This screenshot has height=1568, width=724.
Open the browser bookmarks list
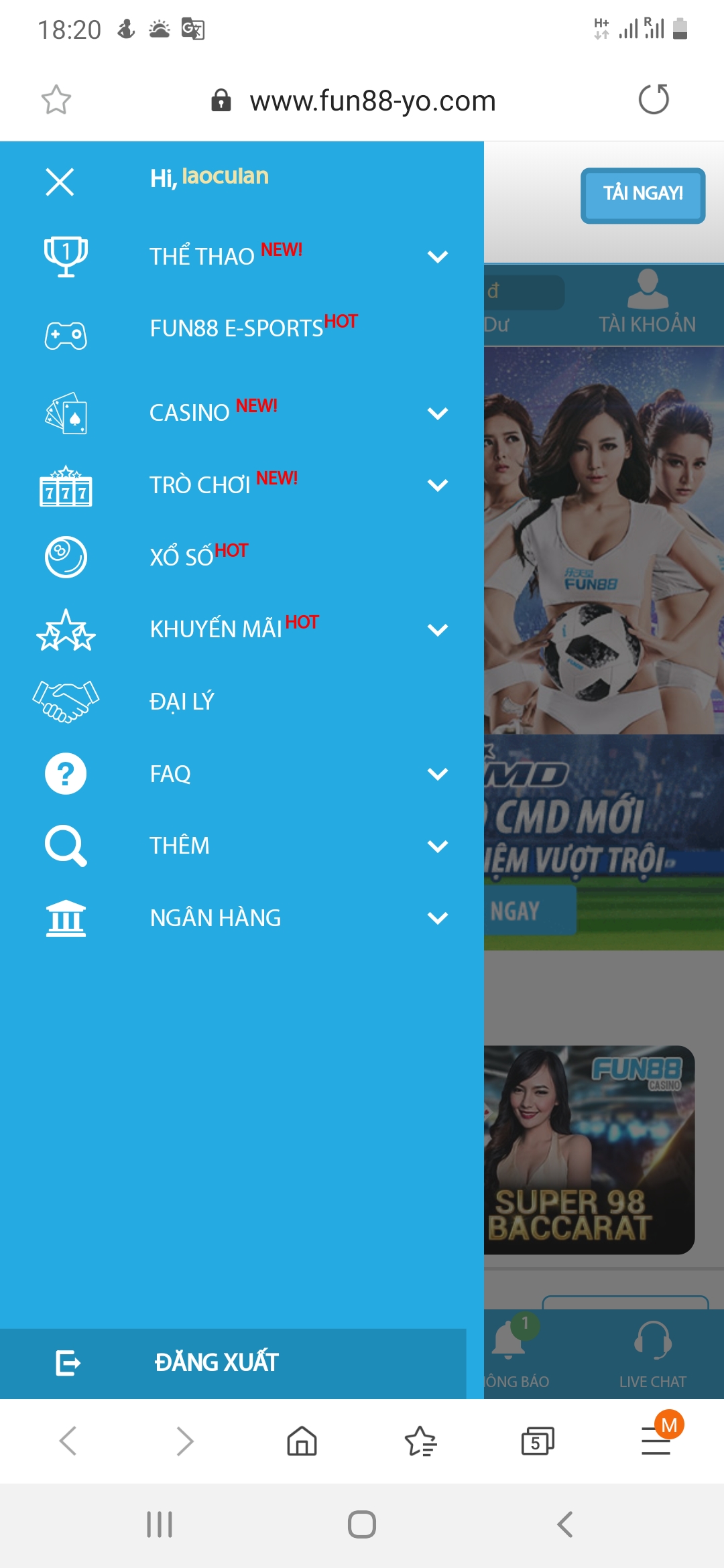click(420, 1441)
